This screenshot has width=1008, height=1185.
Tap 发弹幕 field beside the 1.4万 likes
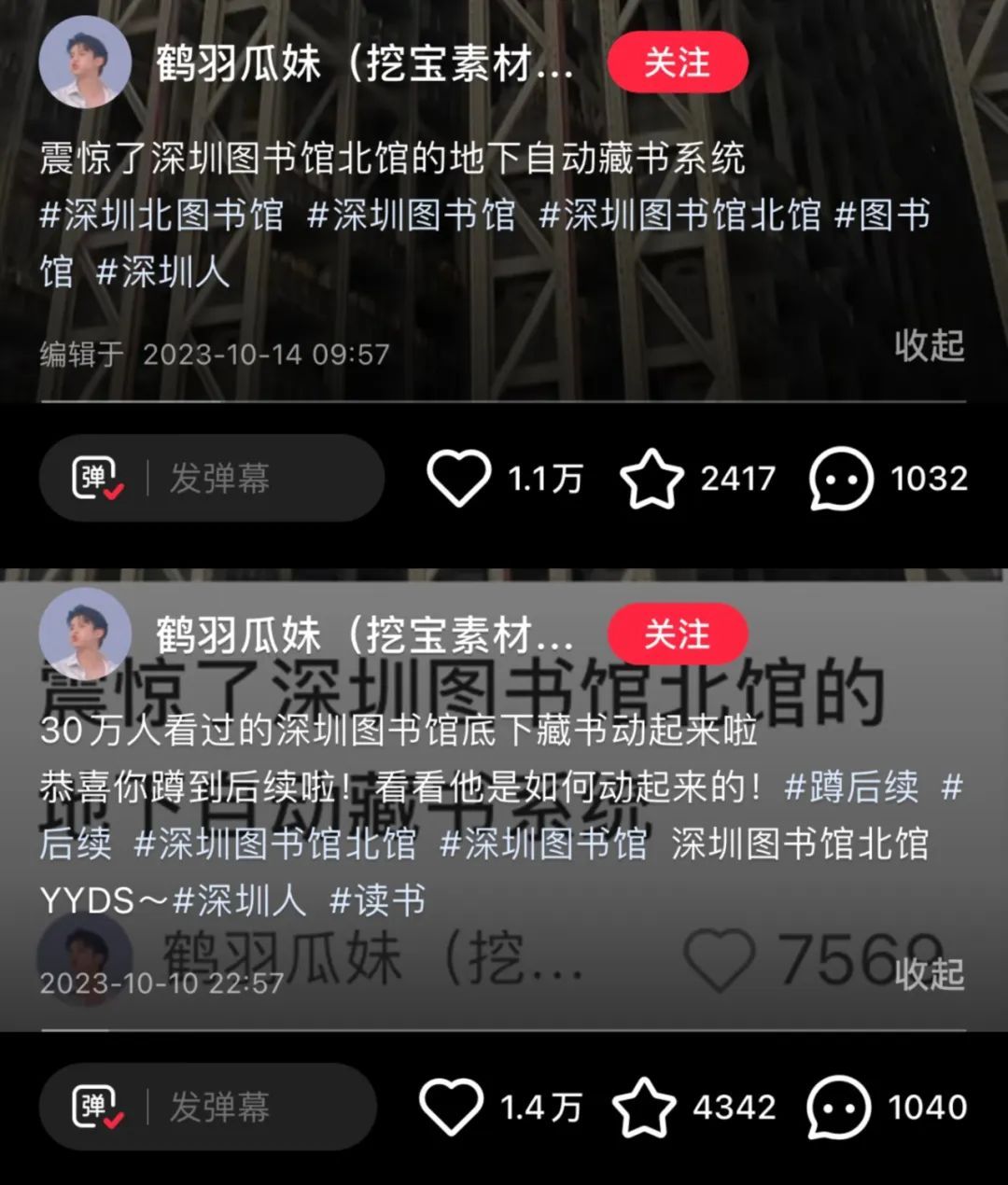point(220,1108)
